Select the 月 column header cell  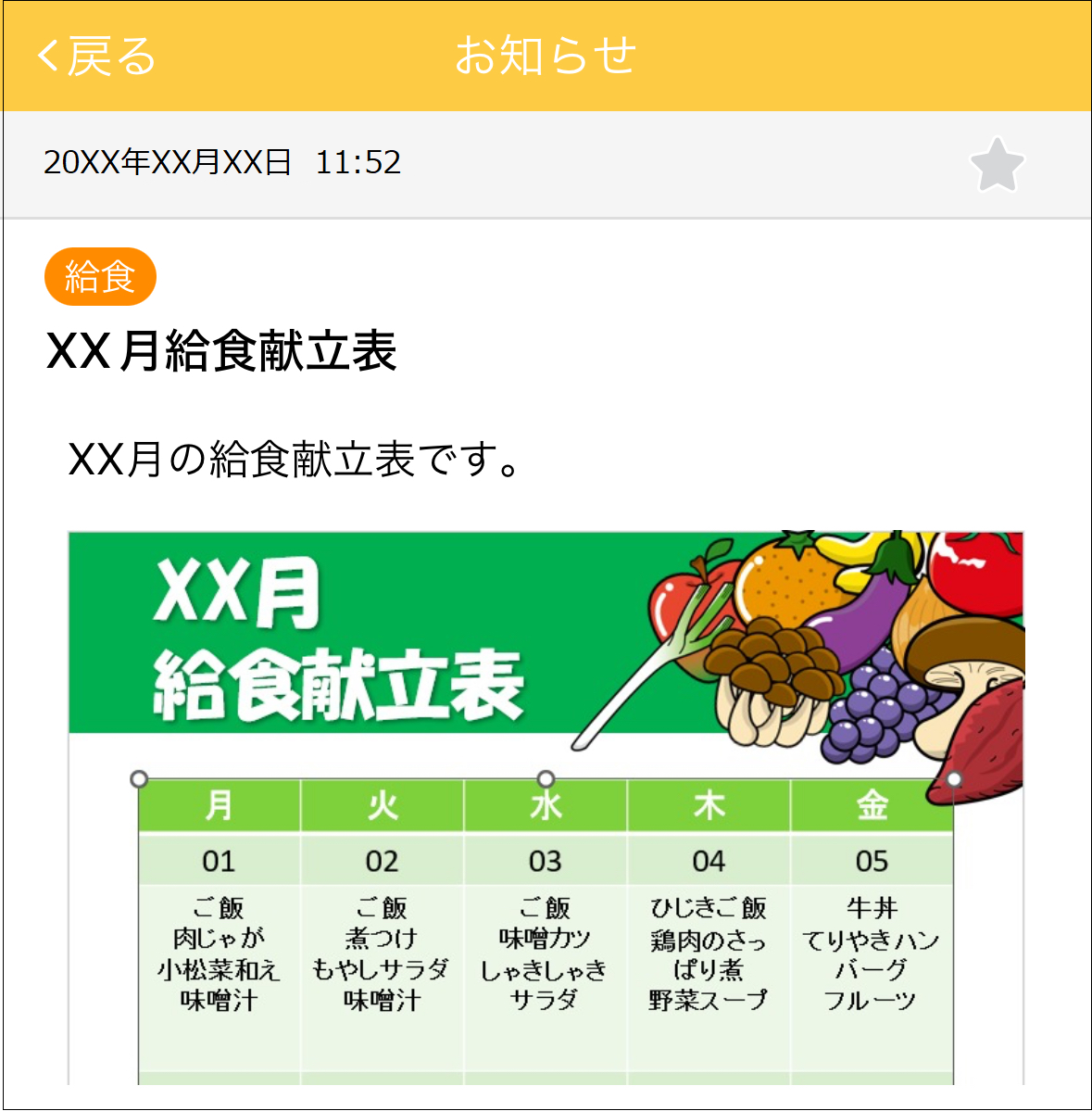219,805
